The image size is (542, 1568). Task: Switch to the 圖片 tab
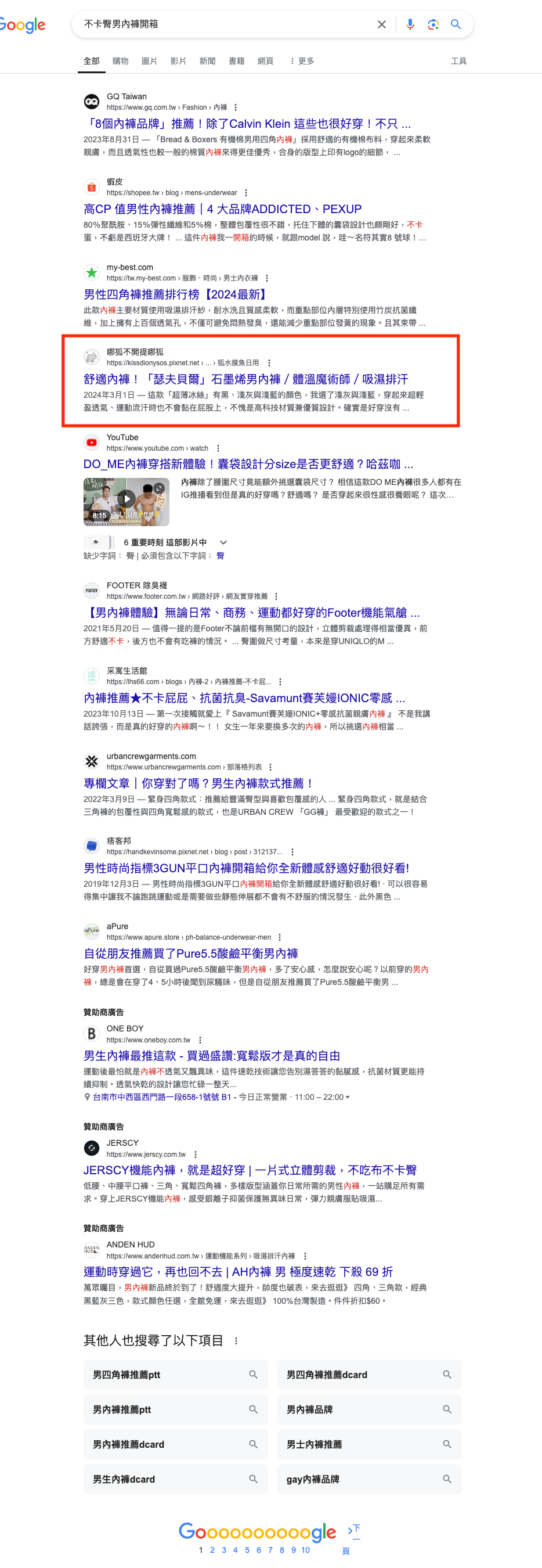coord(149,61)
